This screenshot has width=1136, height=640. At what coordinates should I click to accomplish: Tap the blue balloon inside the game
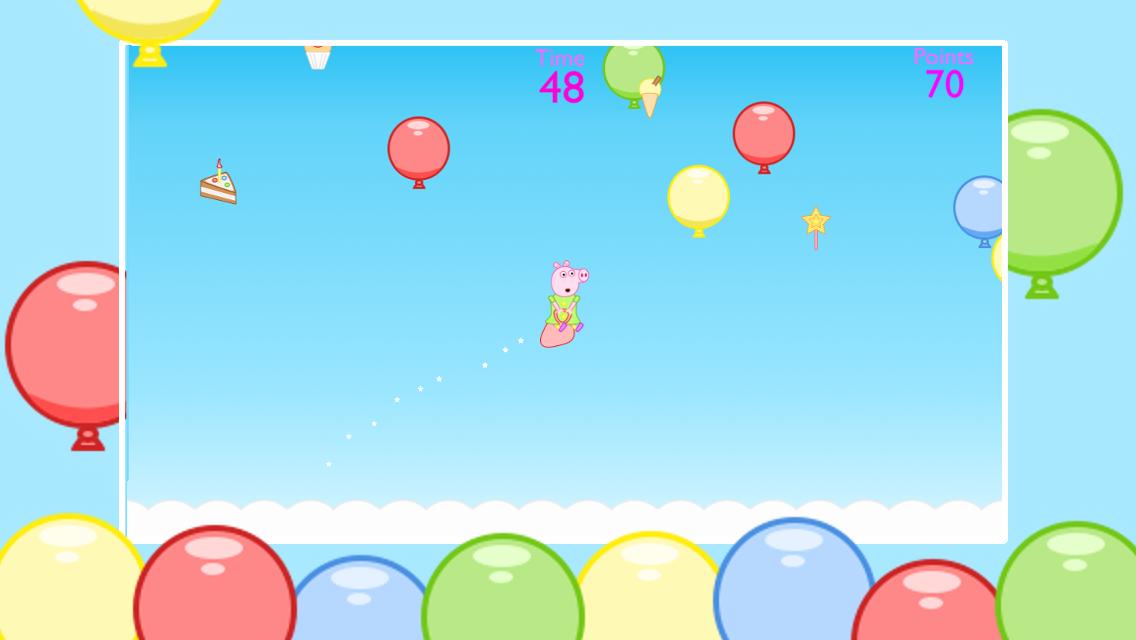coord(980,206)
